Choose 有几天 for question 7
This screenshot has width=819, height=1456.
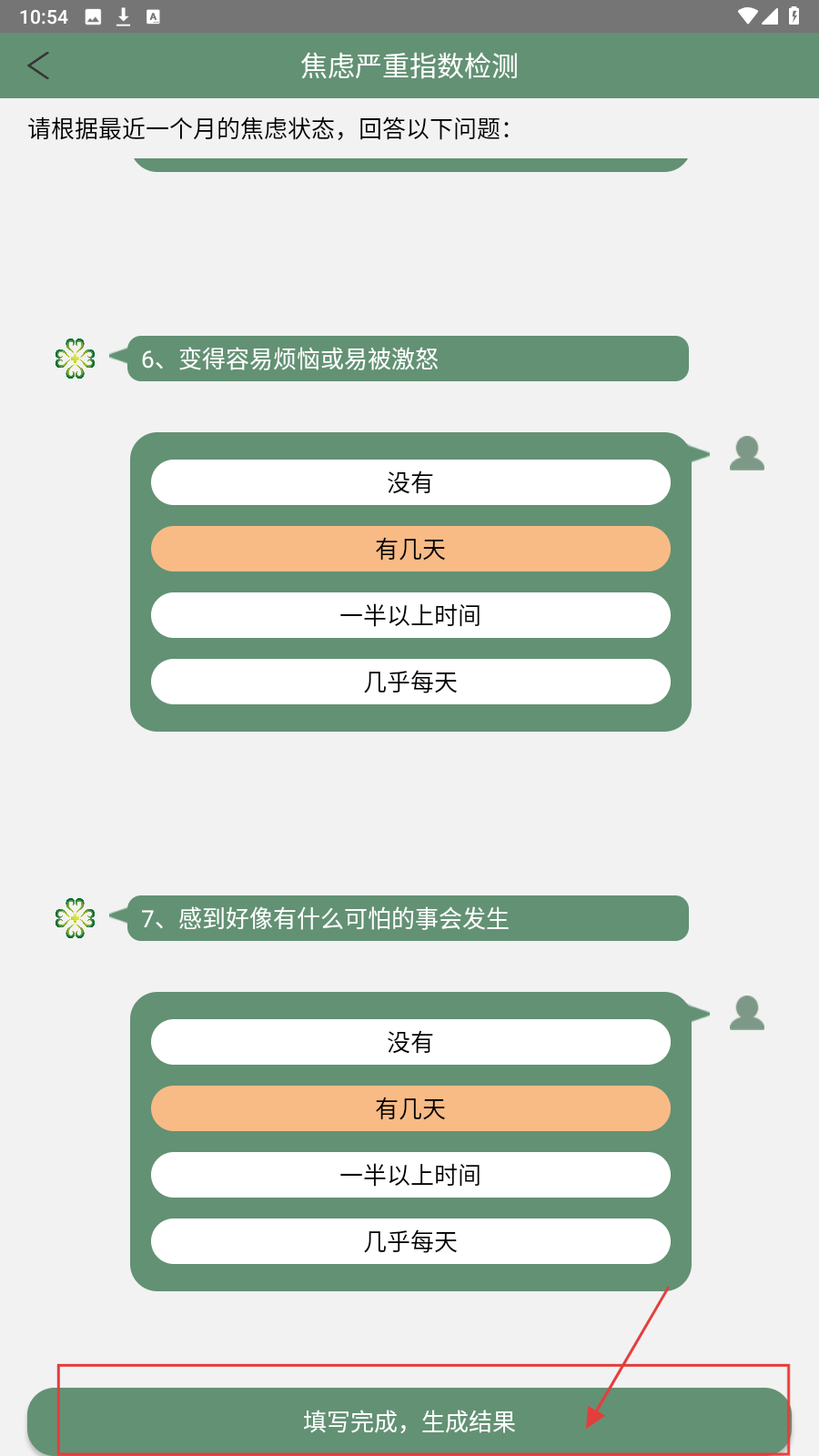pos(410,1108)
